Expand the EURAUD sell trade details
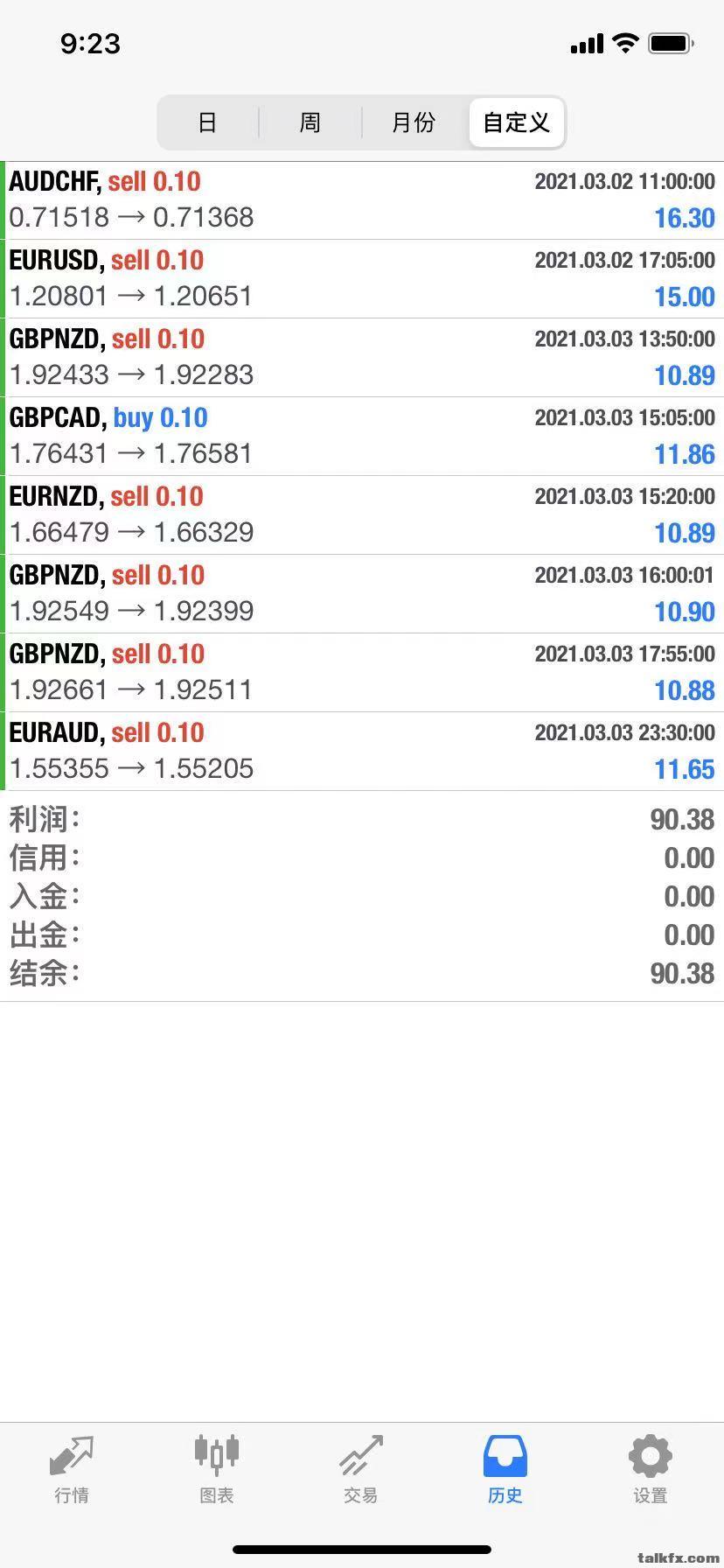Viewport: 724px width, 1568px height. pyautogui.click(x=362, y=752)
